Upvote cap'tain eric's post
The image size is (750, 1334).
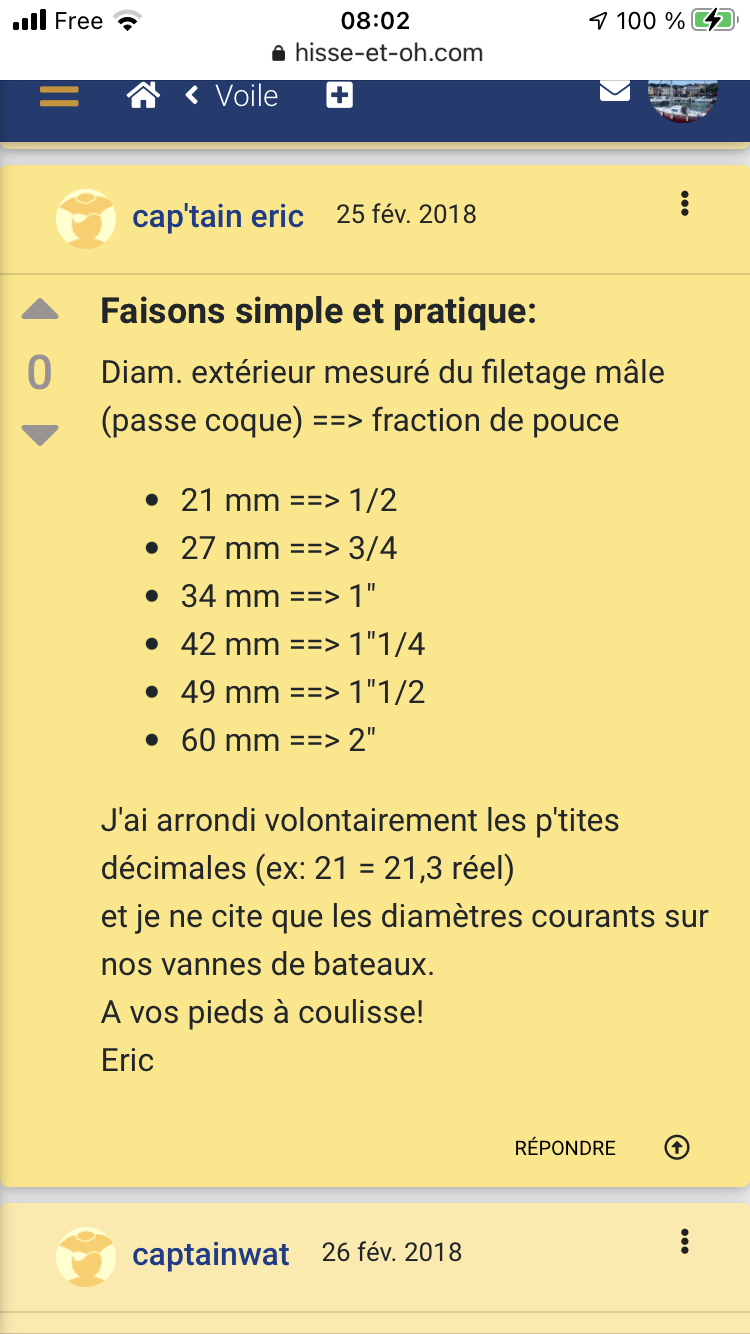point(40,310)
